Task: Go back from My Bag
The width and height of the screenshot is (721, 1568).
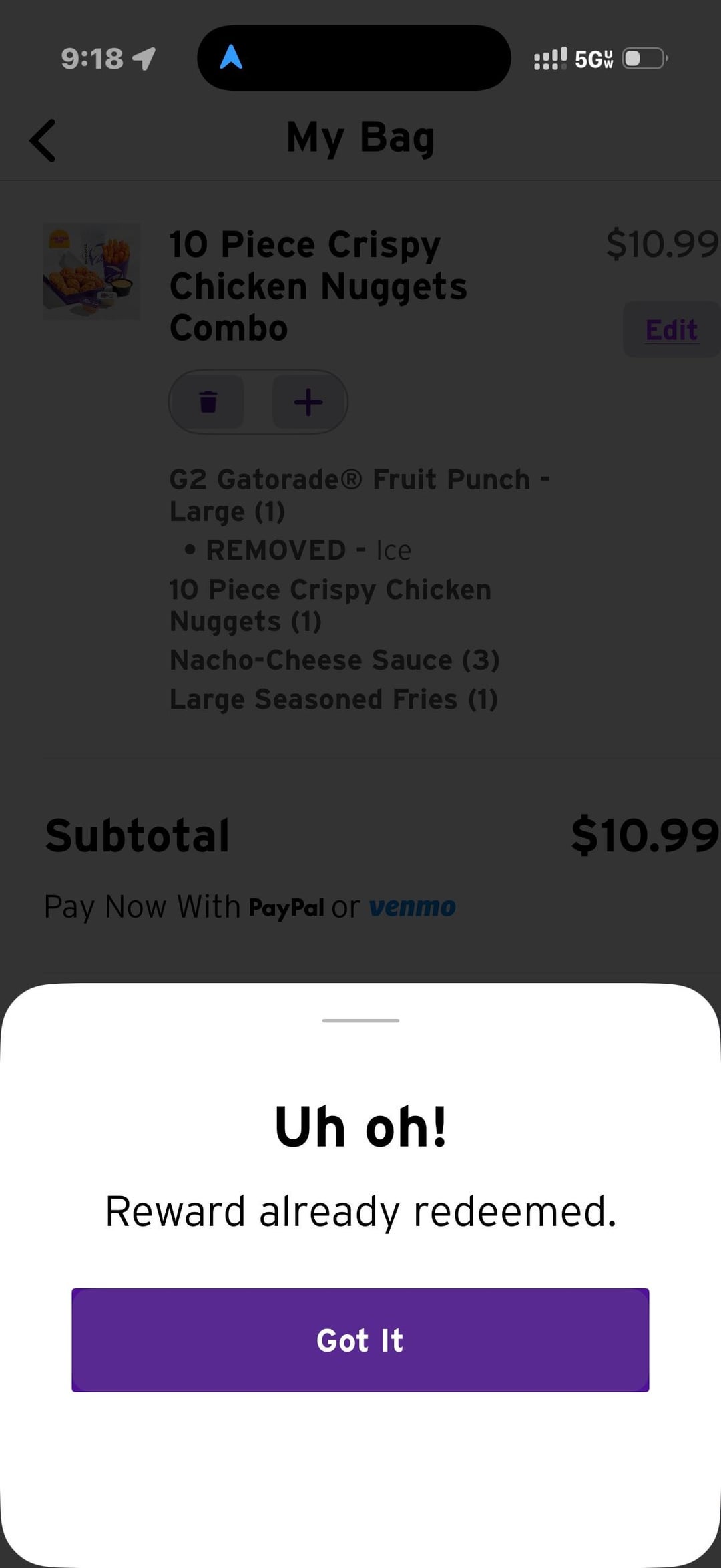Action: (43, 140)
